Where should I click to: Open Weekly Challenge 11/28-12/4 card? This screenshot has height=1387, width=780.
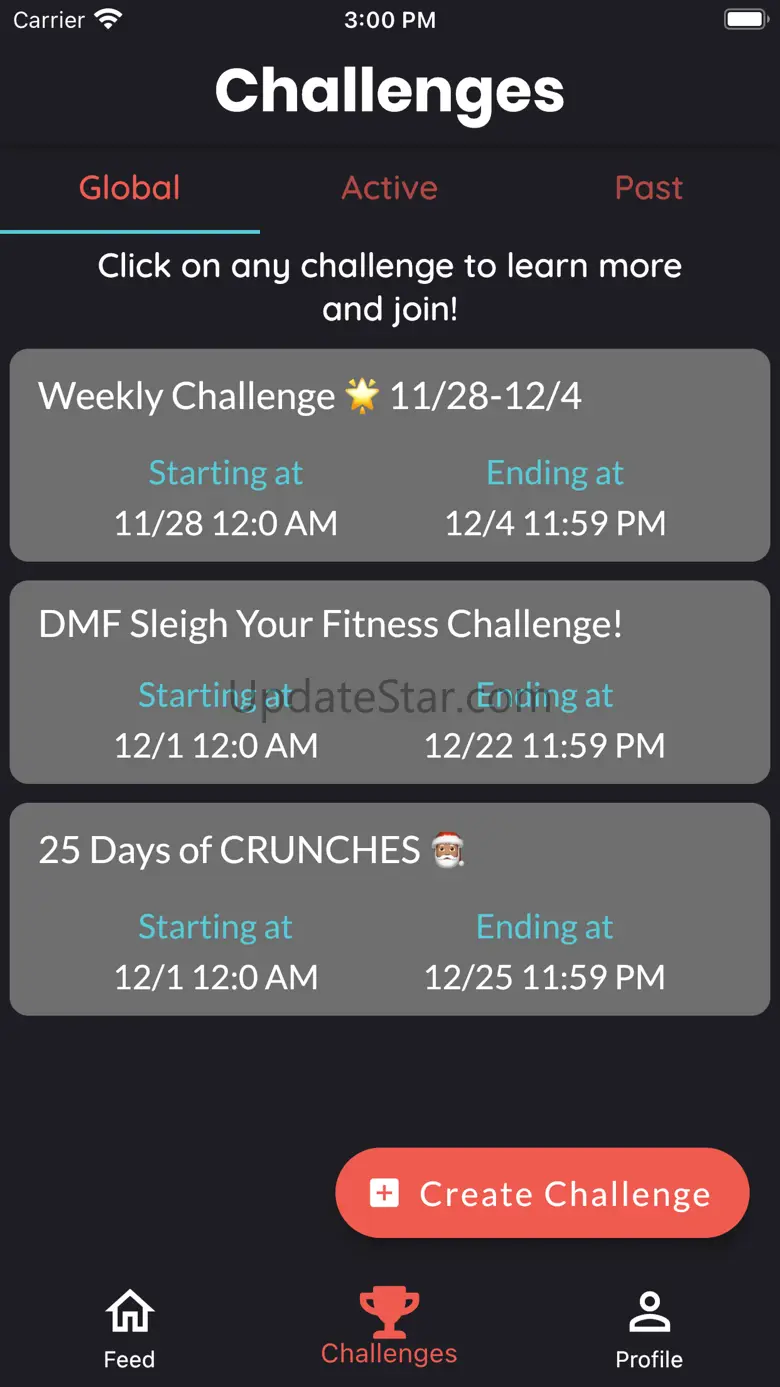pyautogui.click(x=390, y=455)
